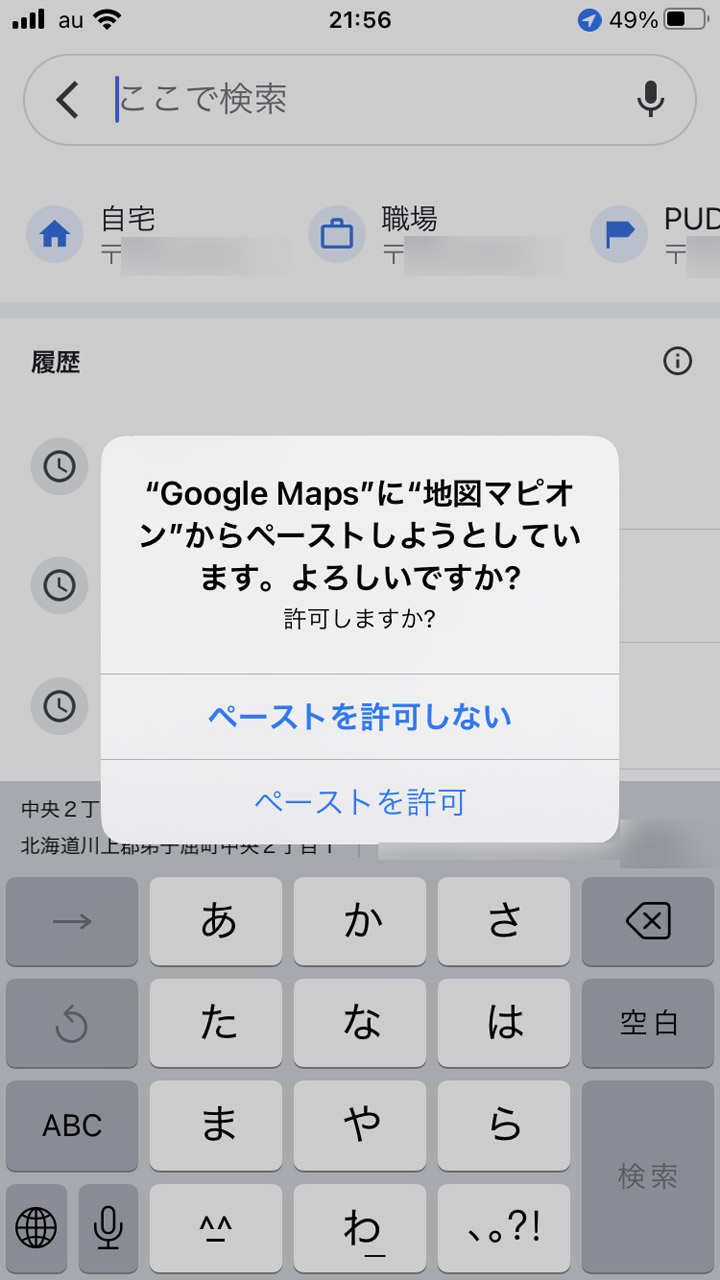Tap the backspace key on the keyboard
Viewport: 720px width, 1280px height.
(648, 921)
